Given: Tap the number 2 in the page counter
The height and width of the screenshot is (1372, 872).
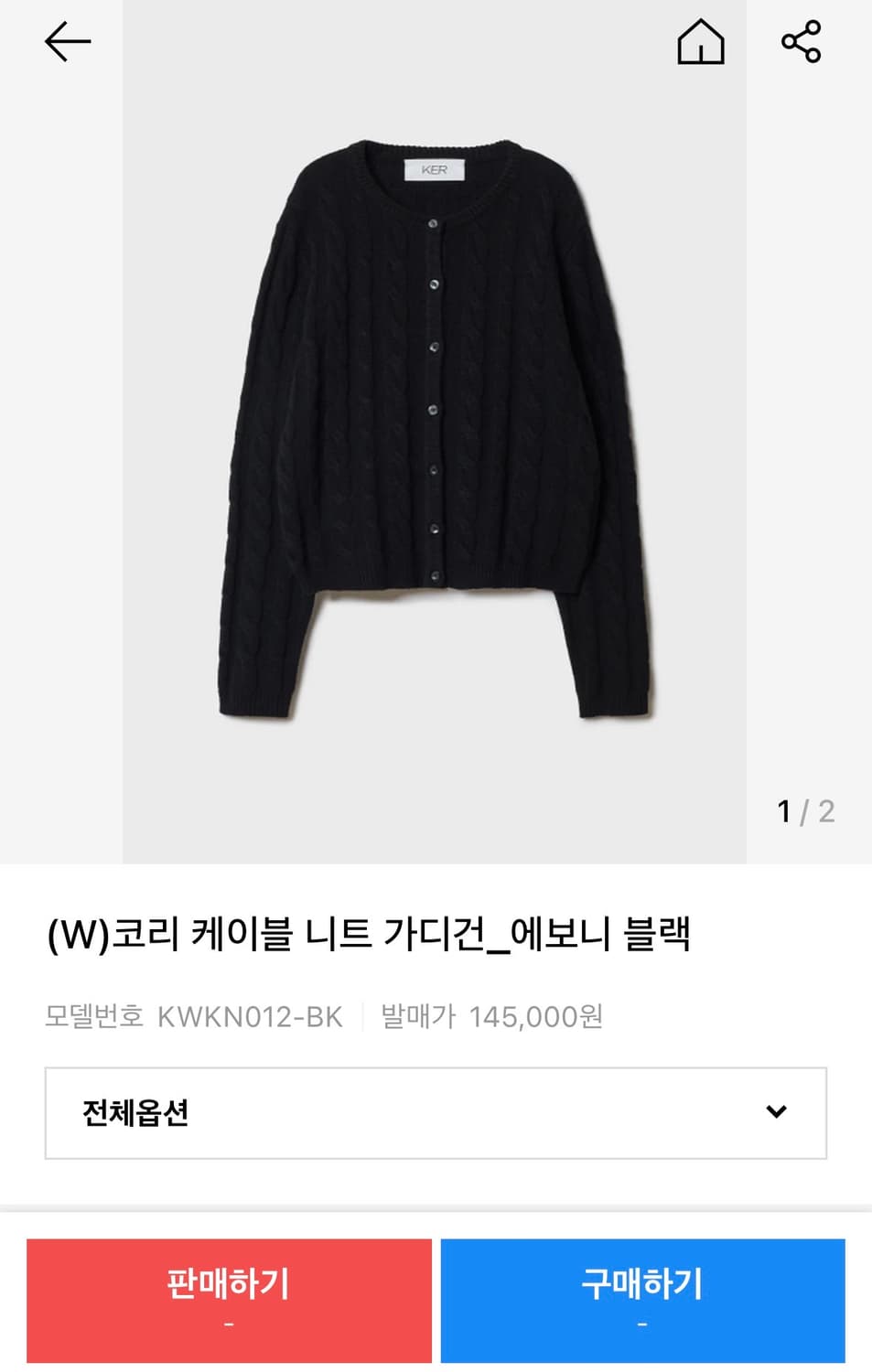Looking at the screenshot, I should point(825,810).
